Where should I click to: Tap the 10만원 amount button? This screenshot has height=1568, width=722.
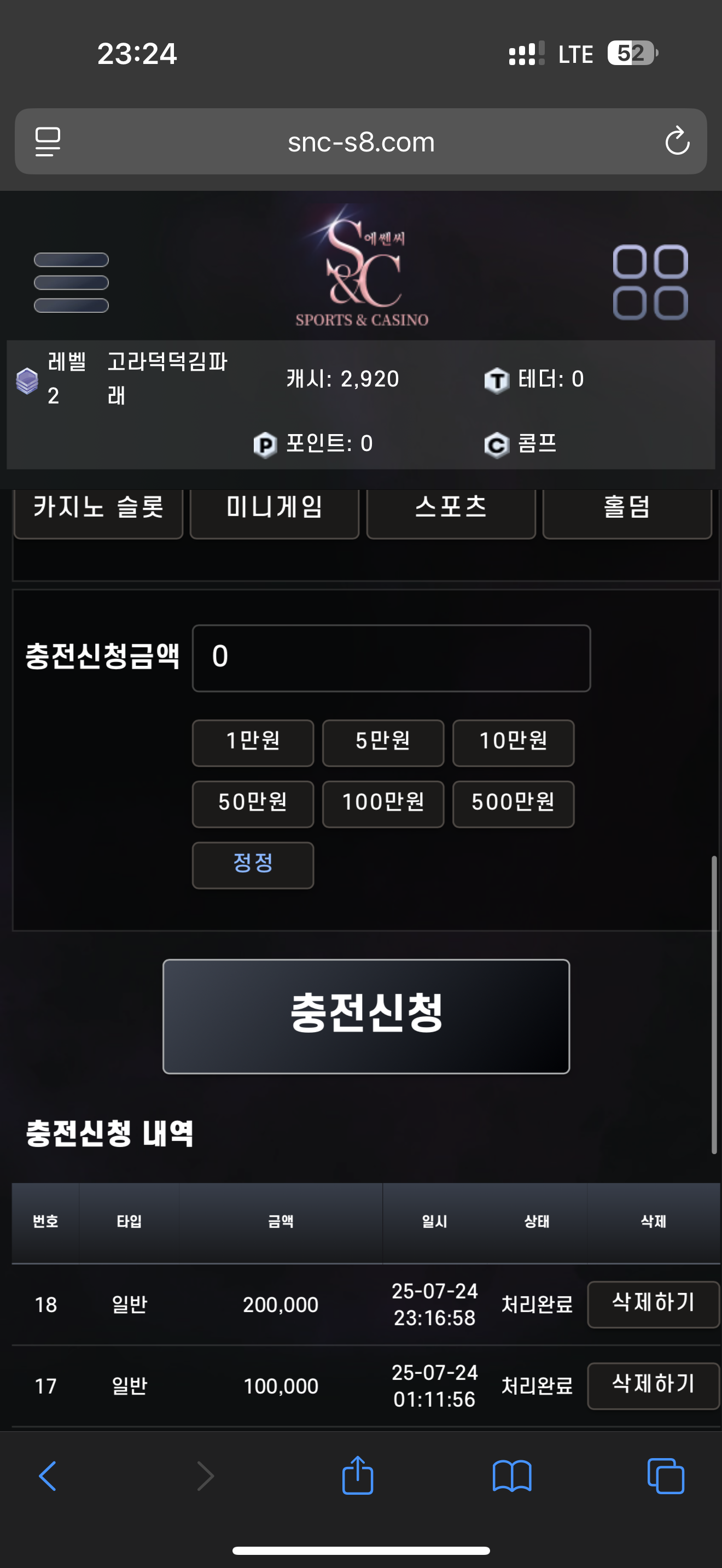(x=513, y=742)
